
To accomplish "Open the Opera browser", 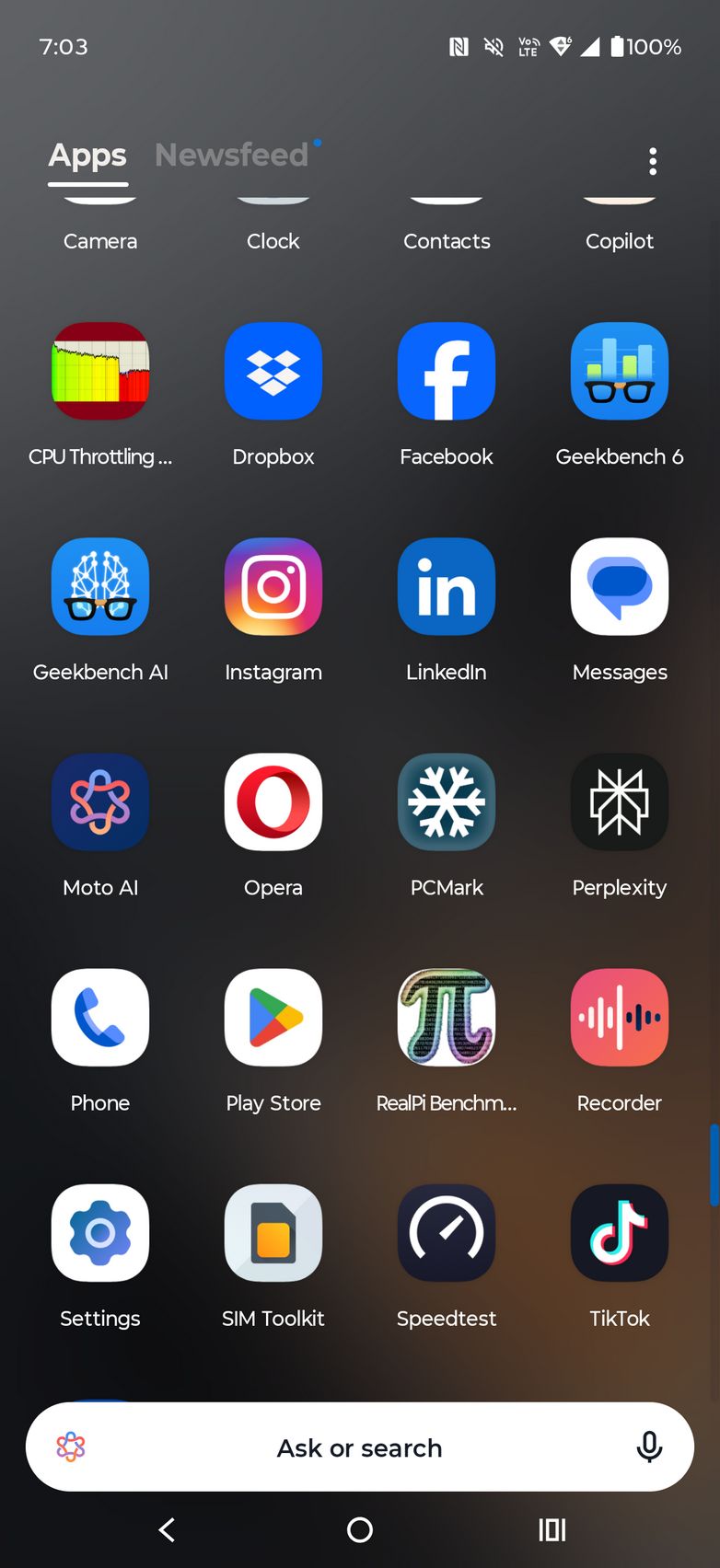I will [x=273, y=802].
